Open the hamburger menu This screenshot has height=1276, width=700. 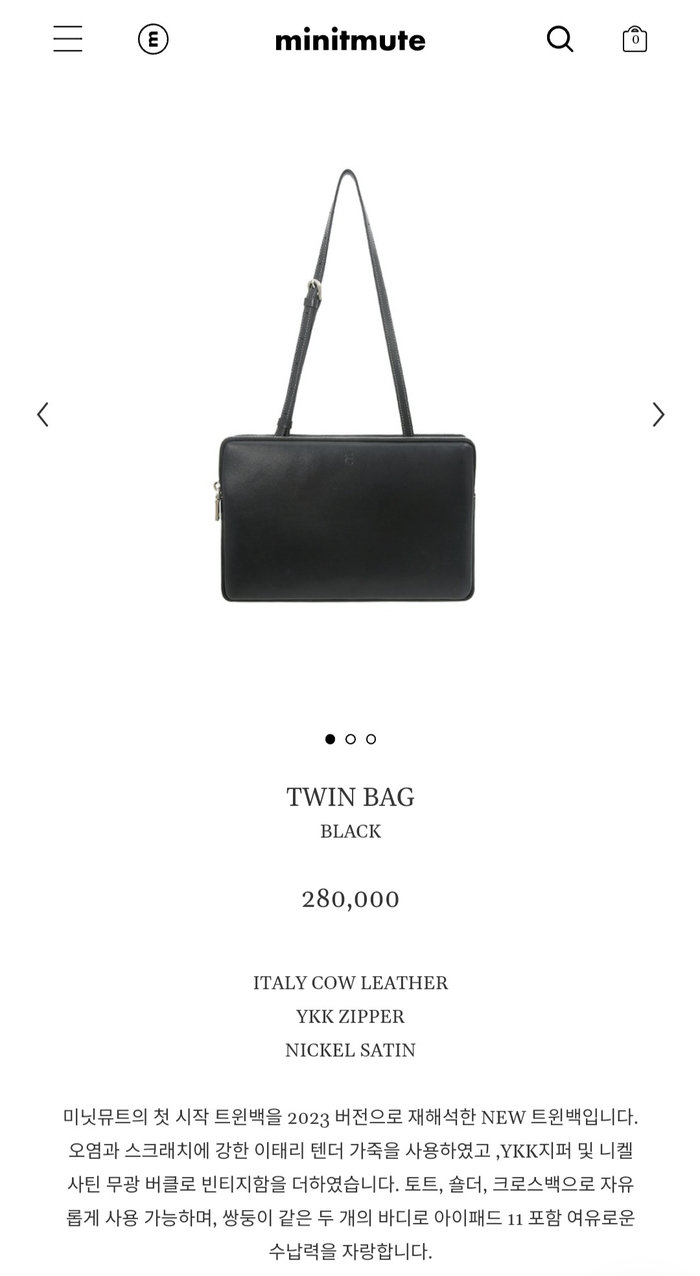[68, 39]
